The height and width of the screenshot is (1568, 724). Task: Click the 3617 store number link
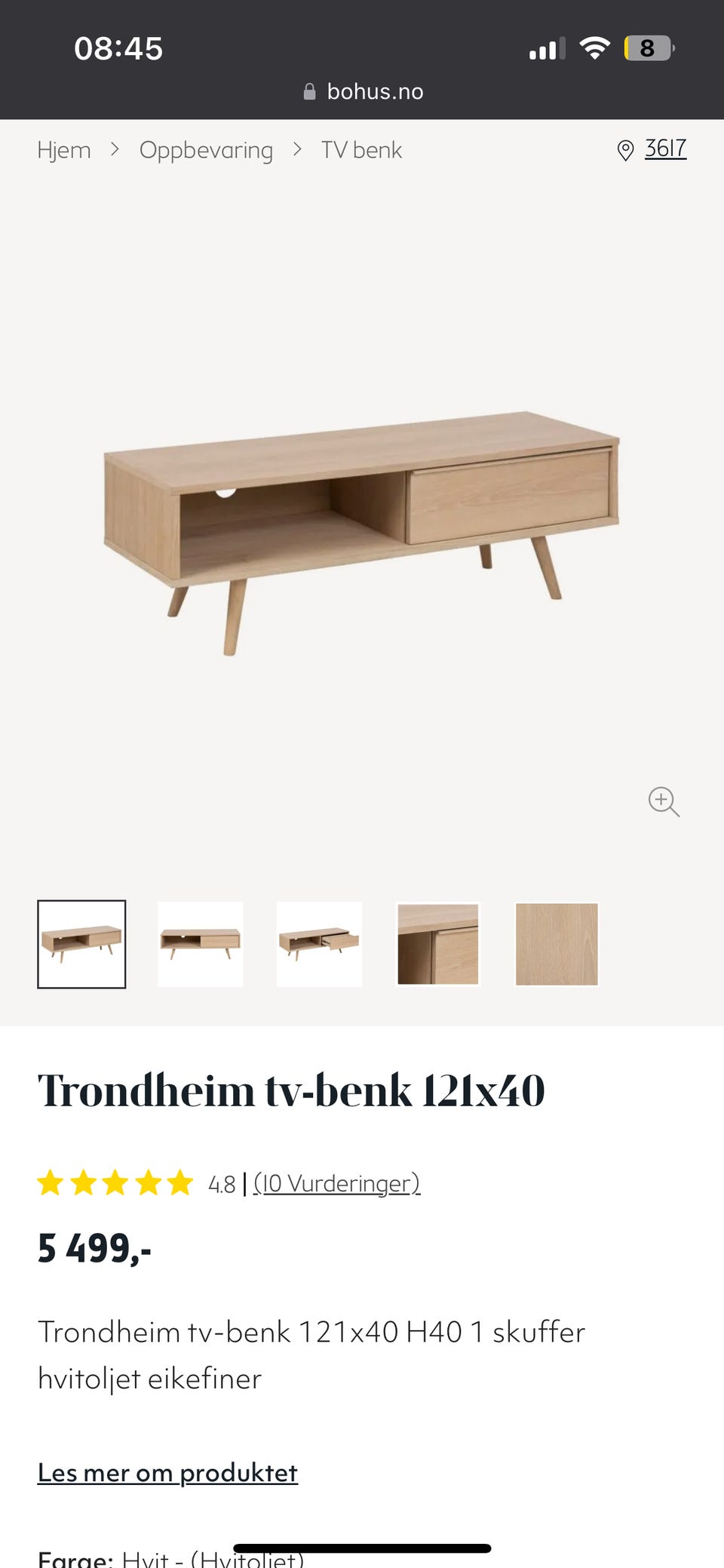tap(664, 149)
